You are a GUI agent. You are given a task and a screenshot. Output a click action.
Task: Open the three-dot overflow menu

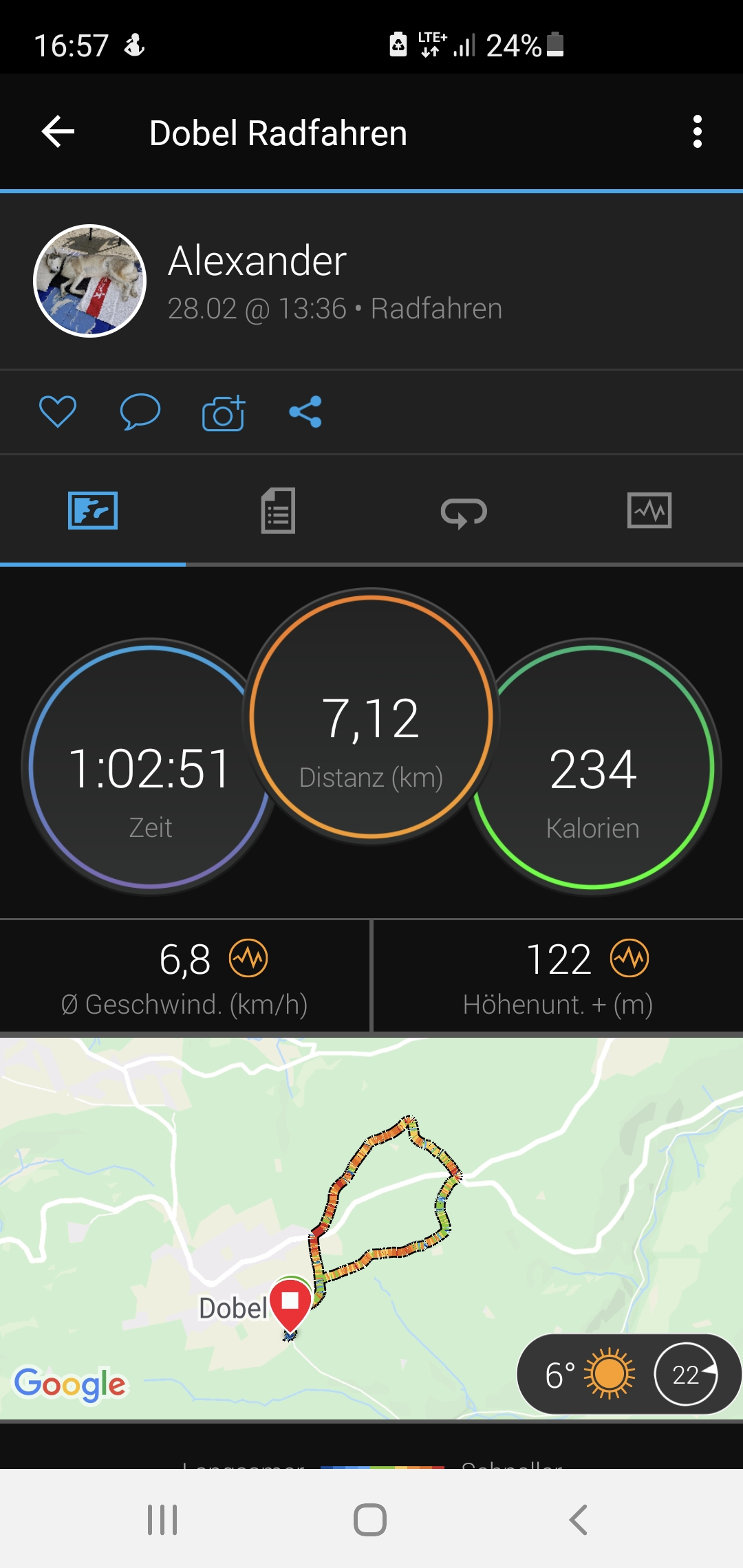697,132
